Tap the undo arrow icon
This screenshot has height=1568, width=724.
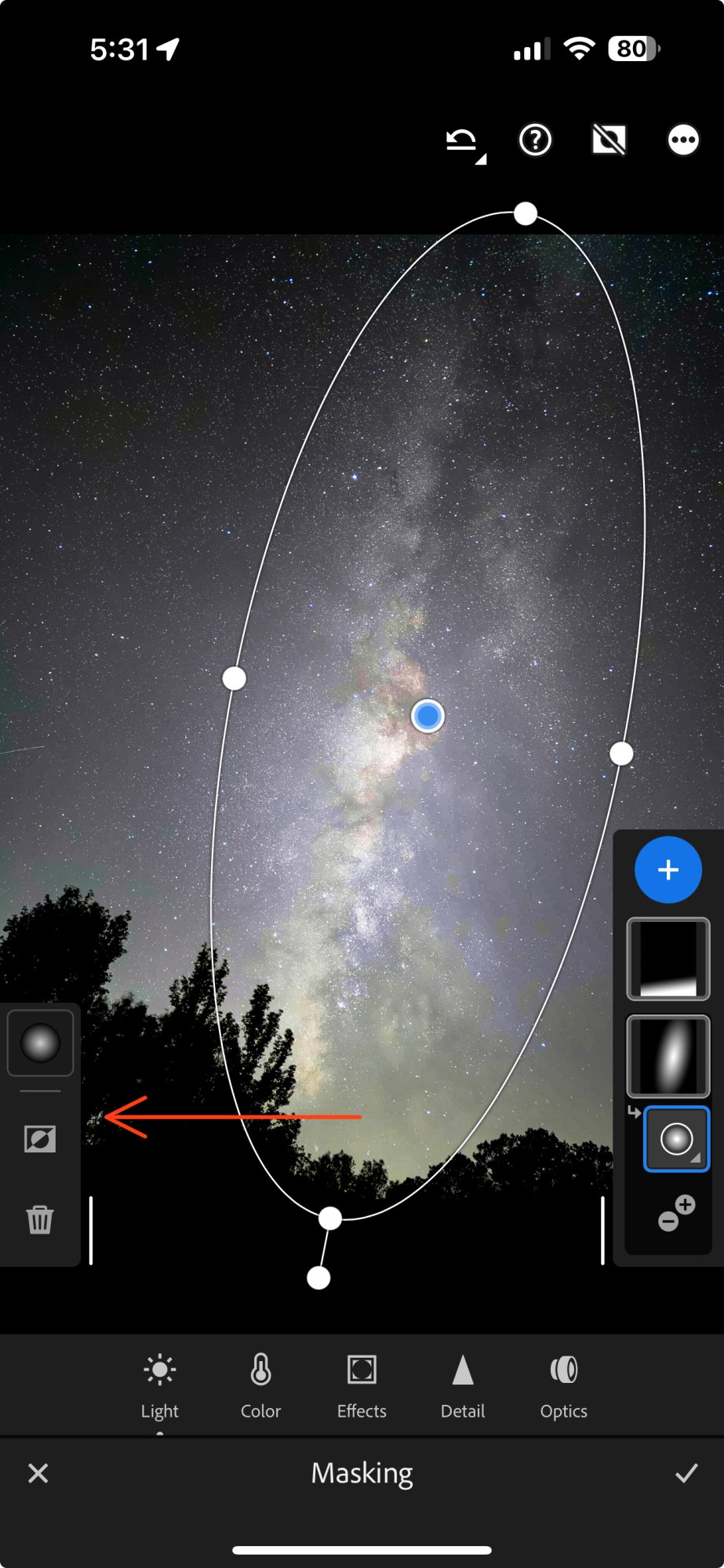coord(463,142)
